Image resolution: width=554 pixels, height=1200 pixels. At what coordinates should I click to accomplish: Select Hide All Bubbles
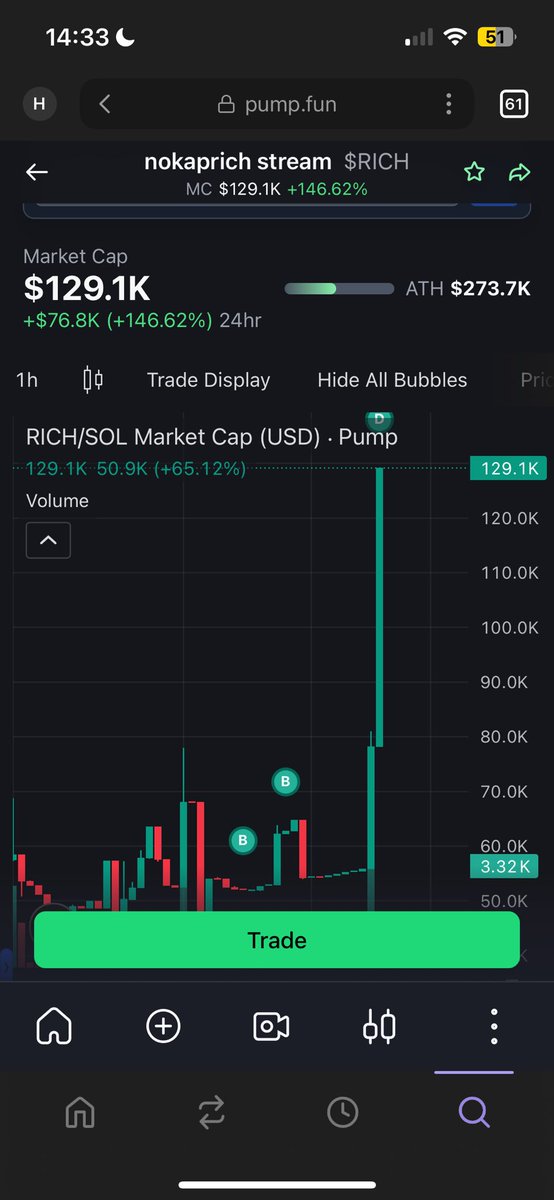coord(392,380)
